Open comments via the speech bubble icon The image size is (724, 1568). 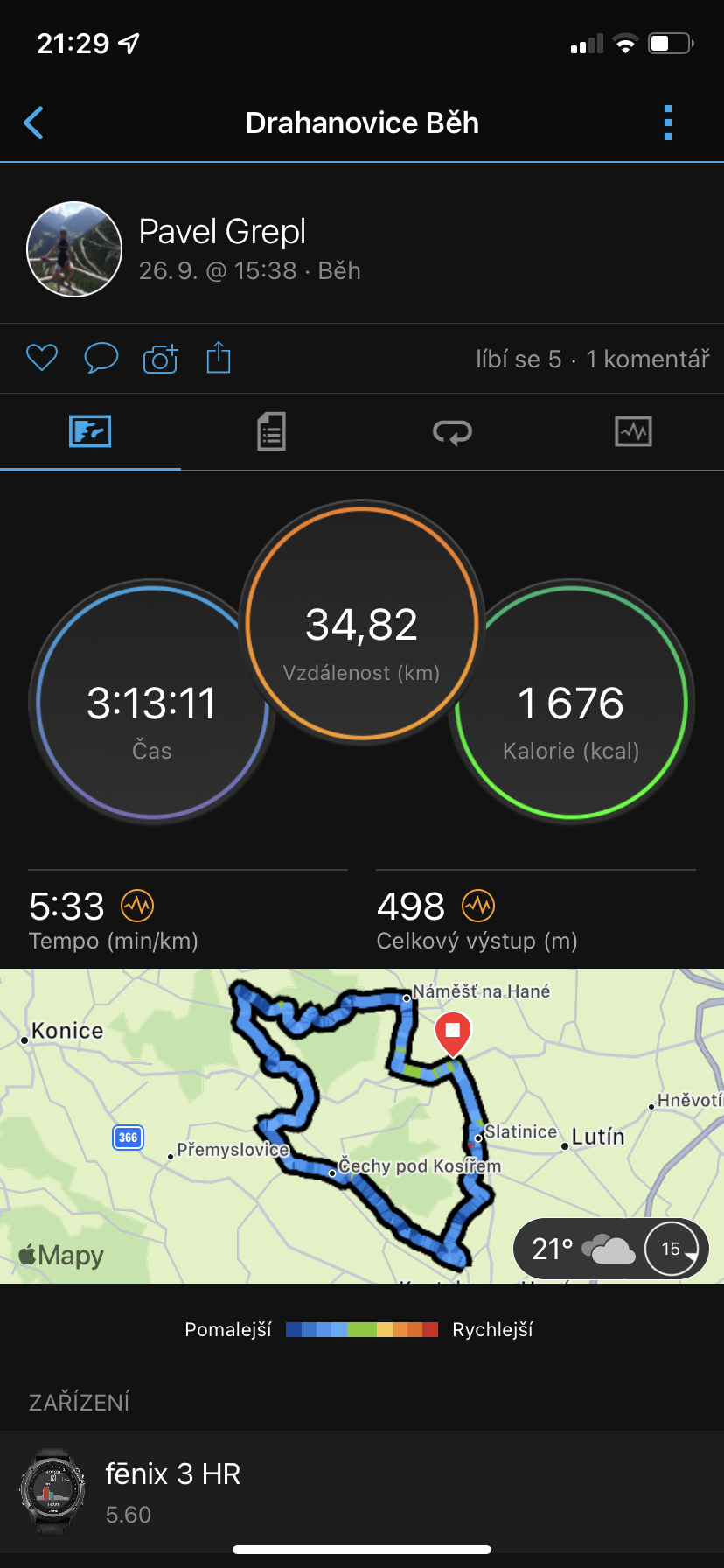(101, 358)
